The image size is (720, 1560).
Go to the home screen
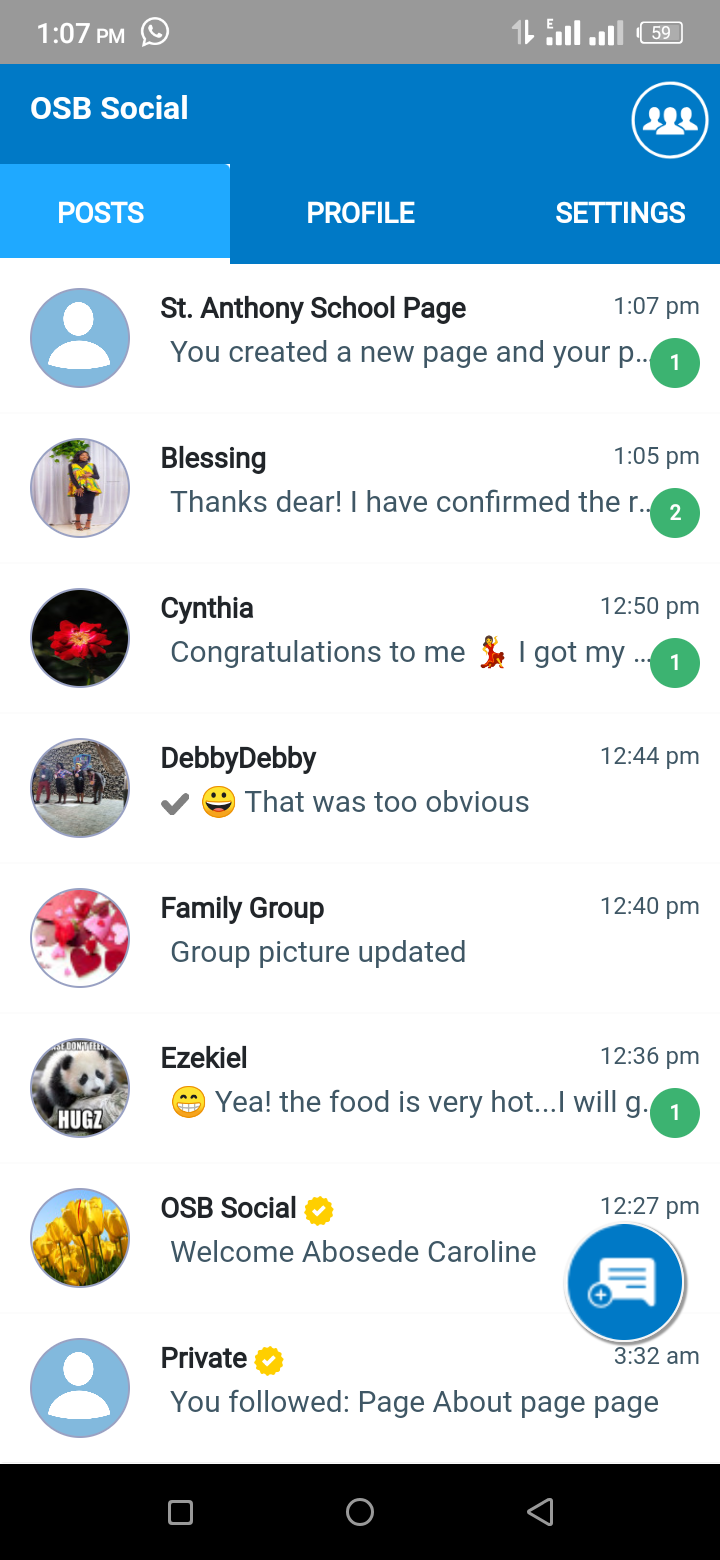tap(360, 1512)
